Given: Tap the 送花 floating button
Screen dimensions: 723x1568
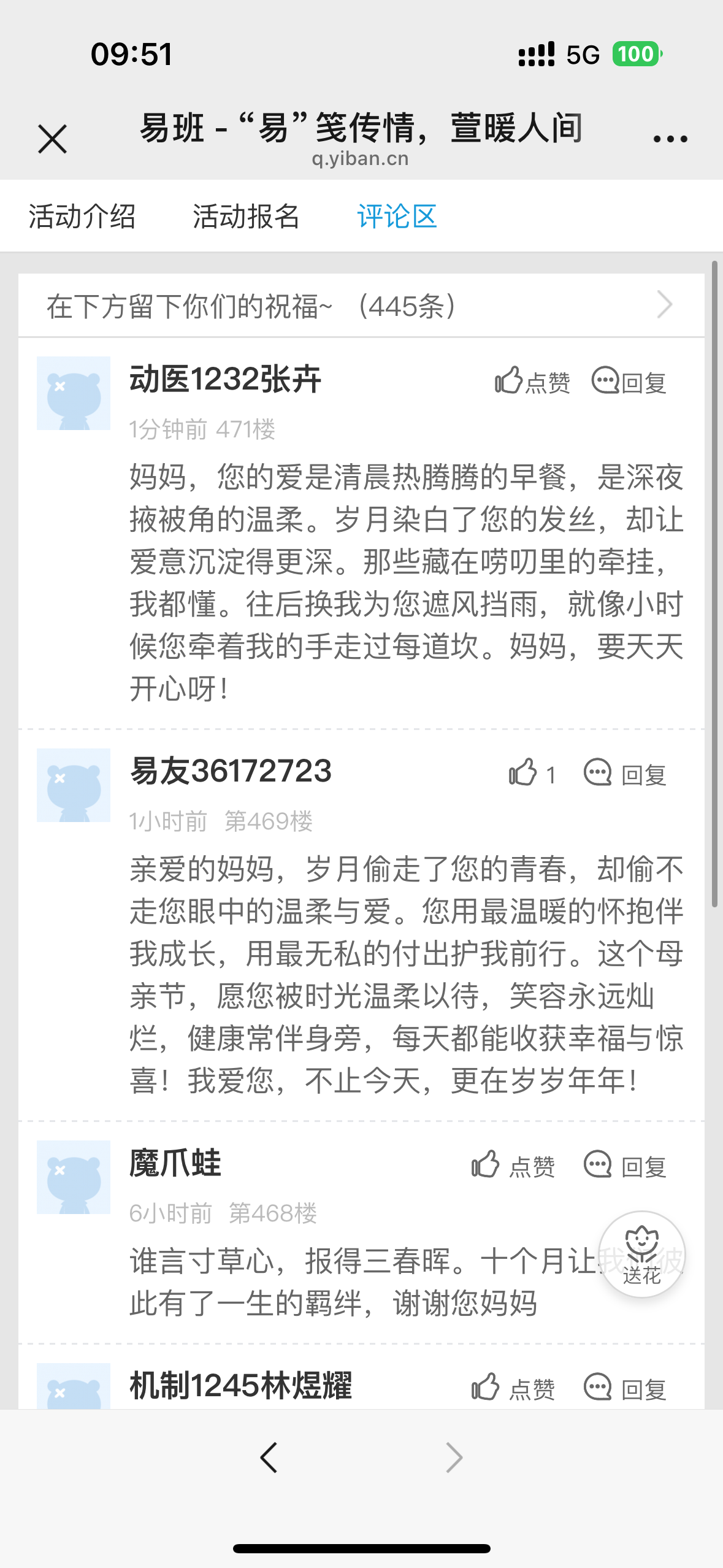Looking at the screenshot, I should point(641,1255).
